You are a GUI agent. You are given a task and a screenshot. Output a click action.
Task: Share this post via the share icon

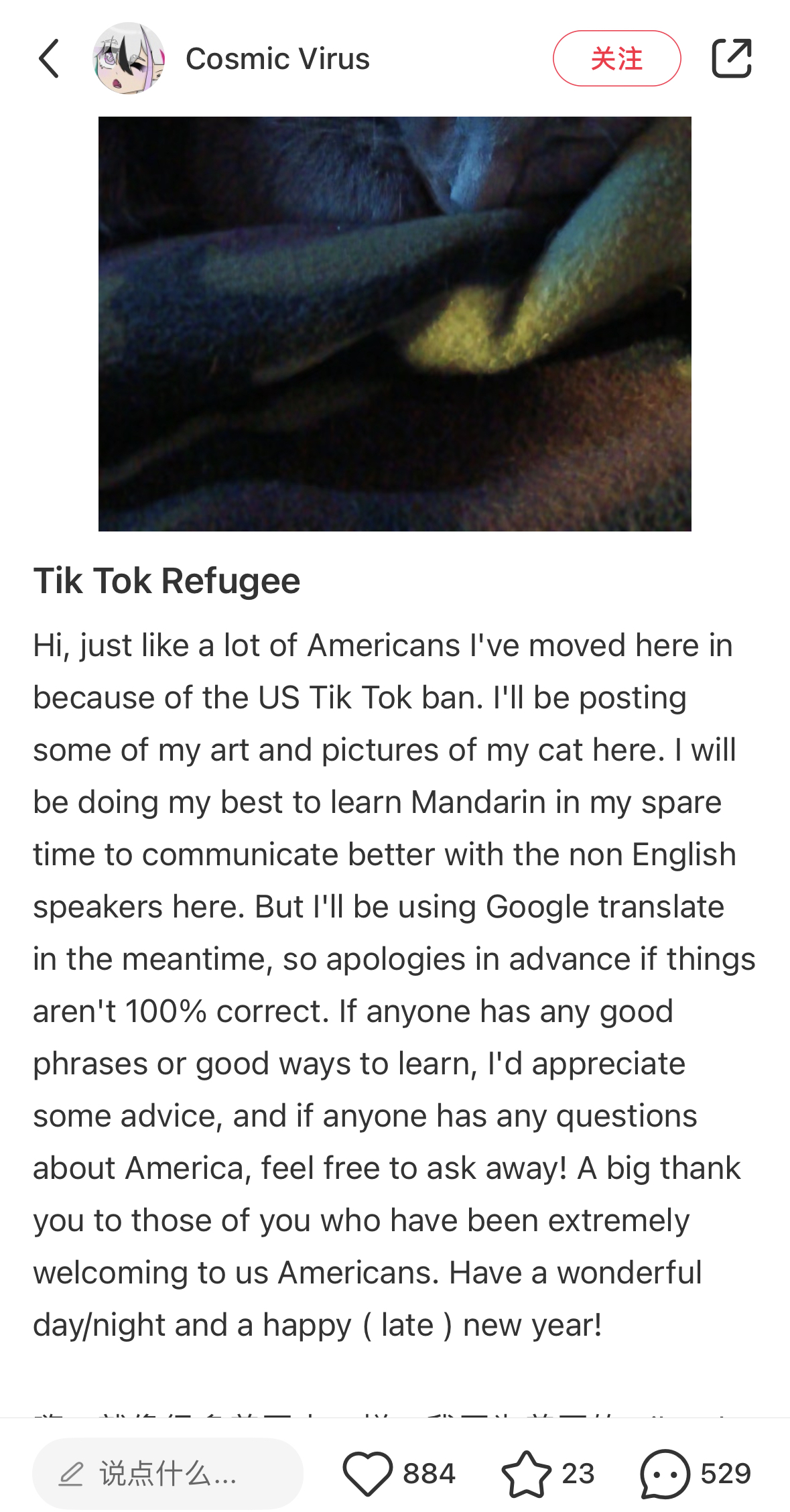point(731,58)
